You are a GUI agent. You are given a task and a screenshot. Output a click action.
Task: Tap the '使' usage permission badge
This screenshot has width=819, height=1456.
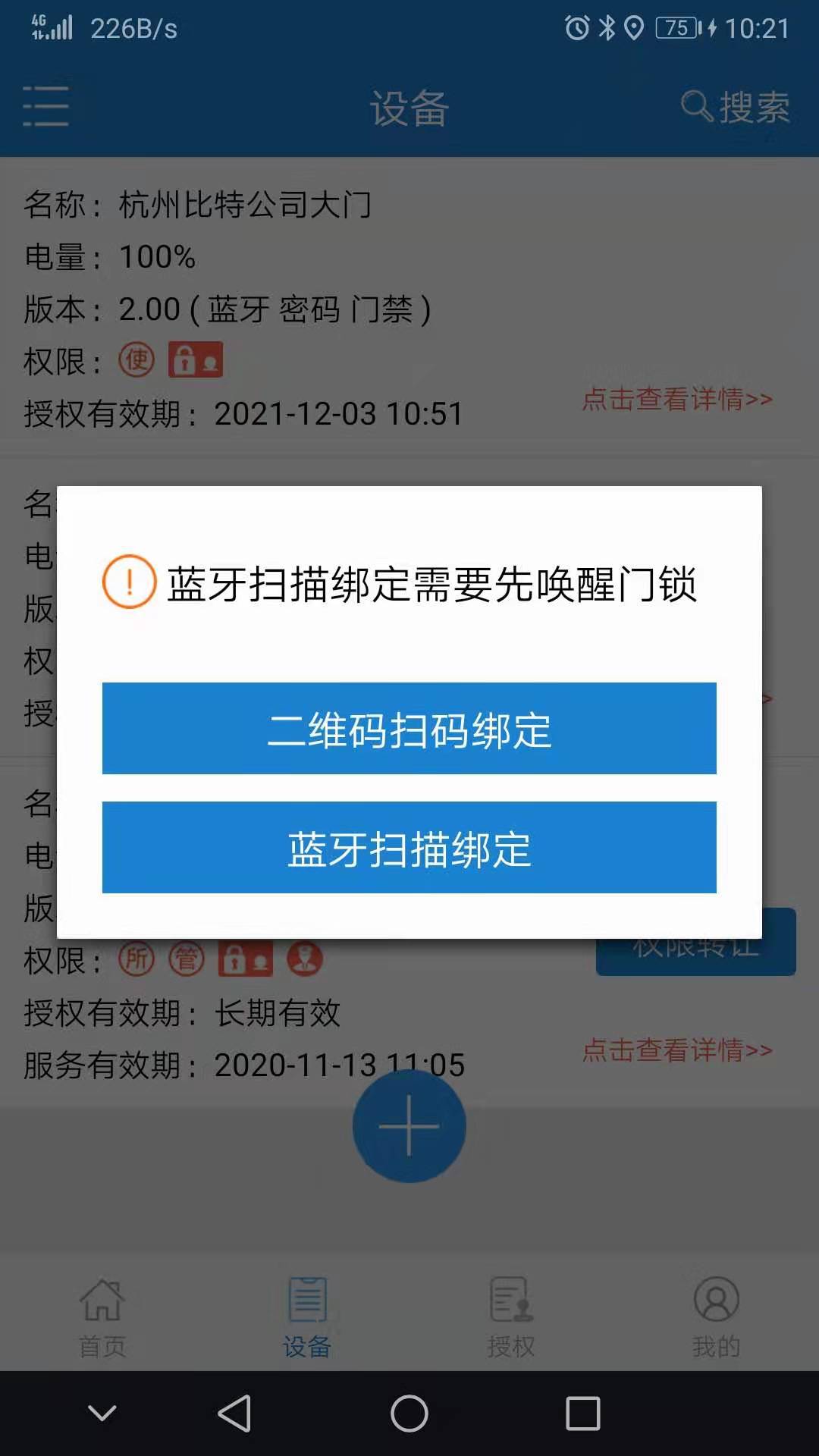(x=136, y=359)
